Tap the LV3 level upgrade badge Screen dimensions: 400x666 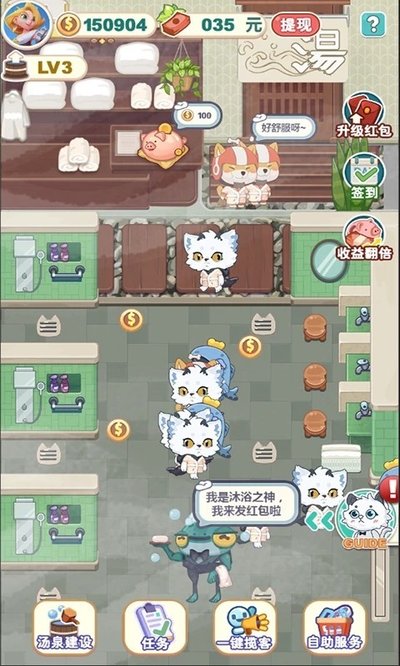click(45, 68)
